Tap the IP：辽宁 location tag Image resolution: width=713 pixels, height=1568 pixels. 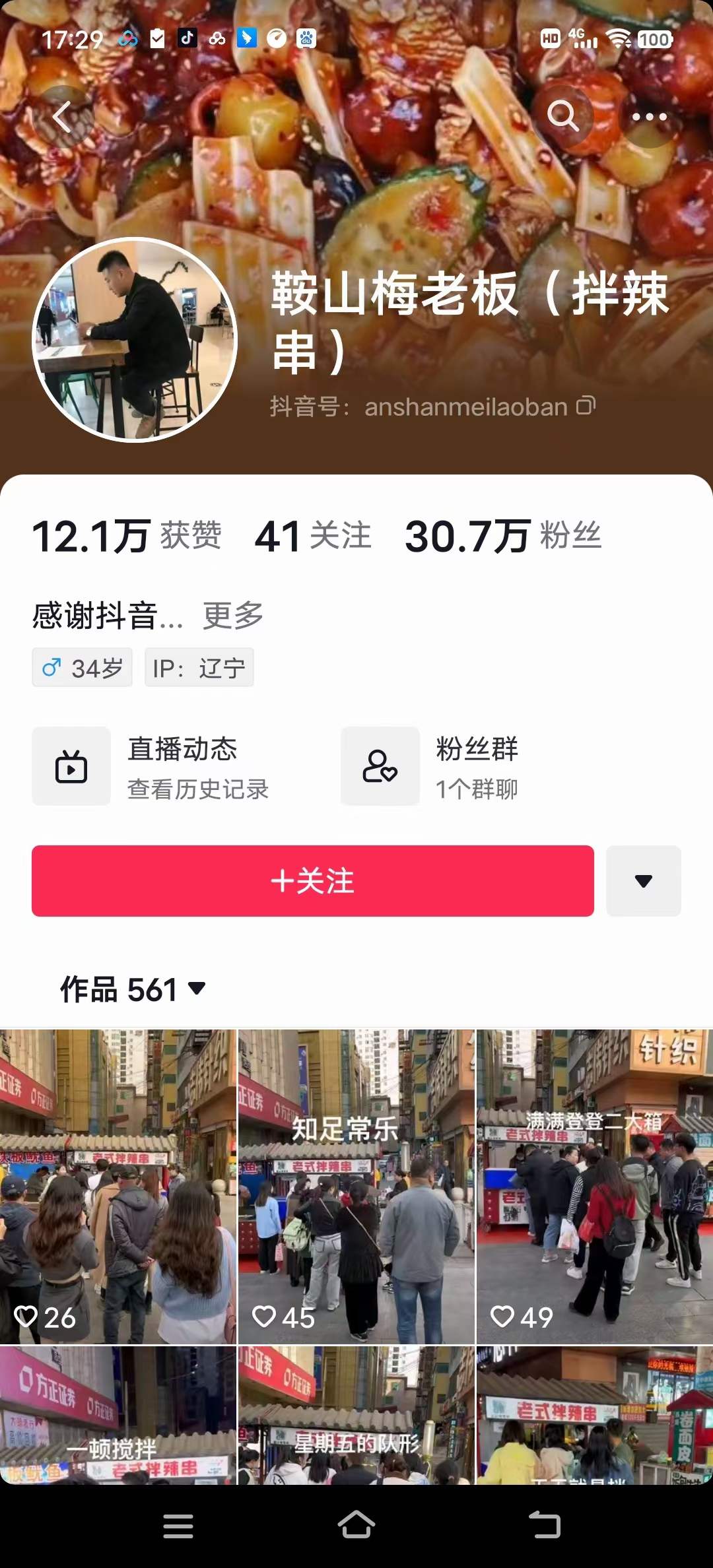[x=198, y=667]
